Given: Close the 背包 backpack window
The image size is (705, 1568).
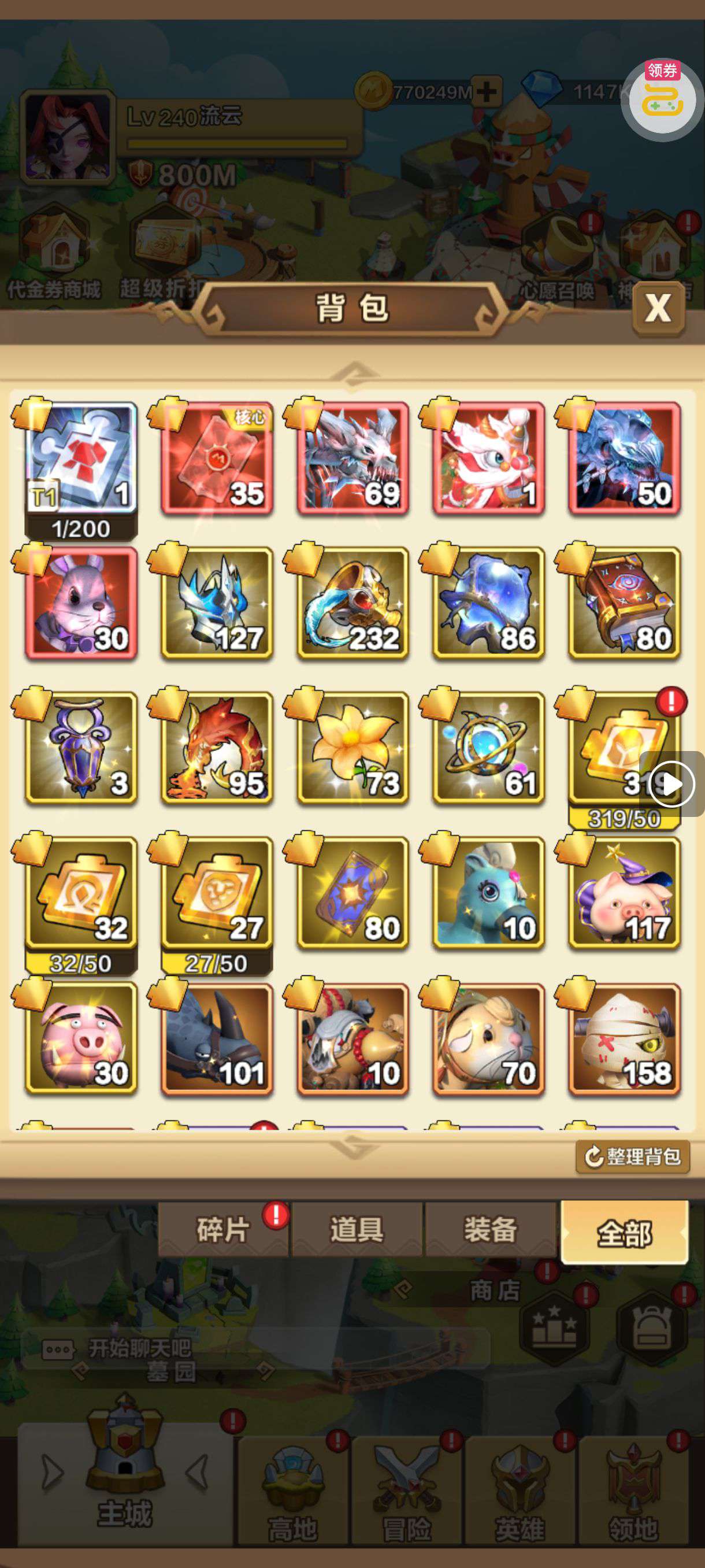Looking at the screenshot, I should click(x=658, y=309).
